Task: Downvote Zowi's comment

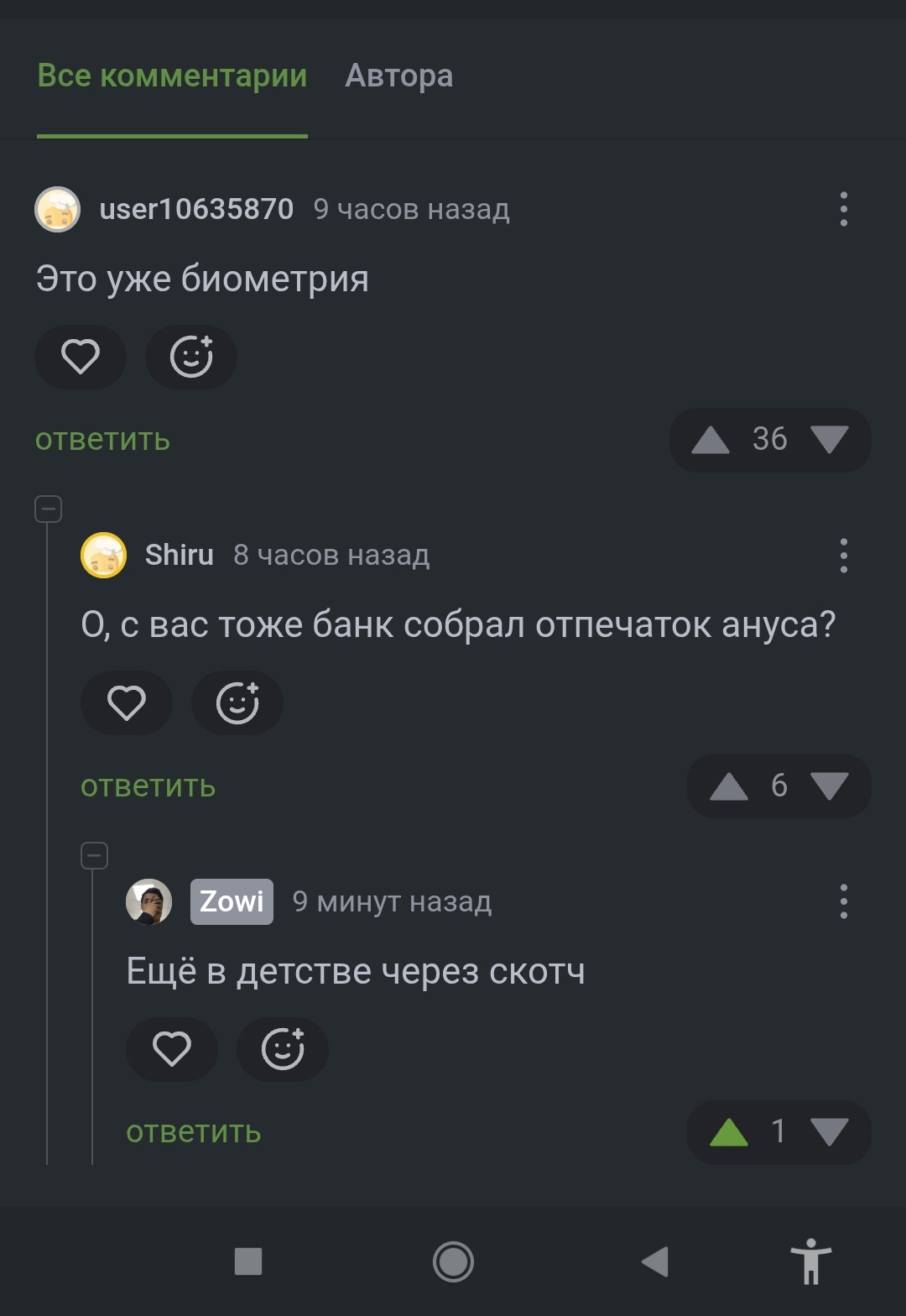Action: coord(830,1132)
